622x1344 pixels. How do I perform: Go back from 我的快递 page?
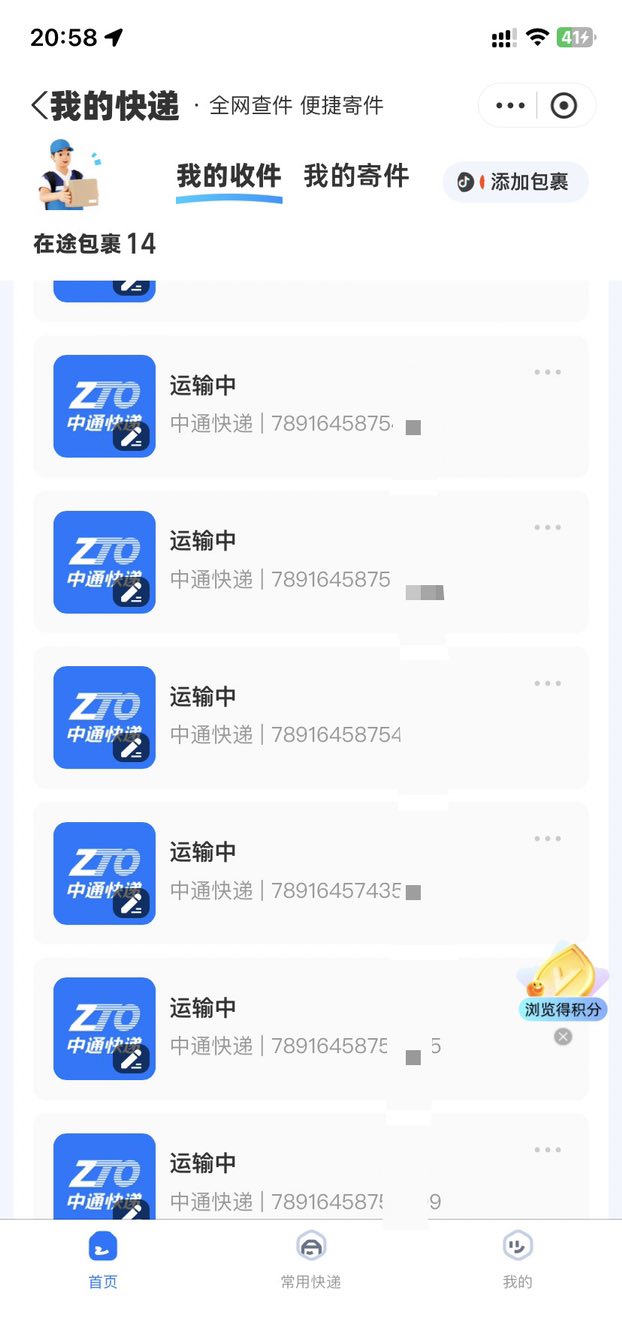coord(39,105)
